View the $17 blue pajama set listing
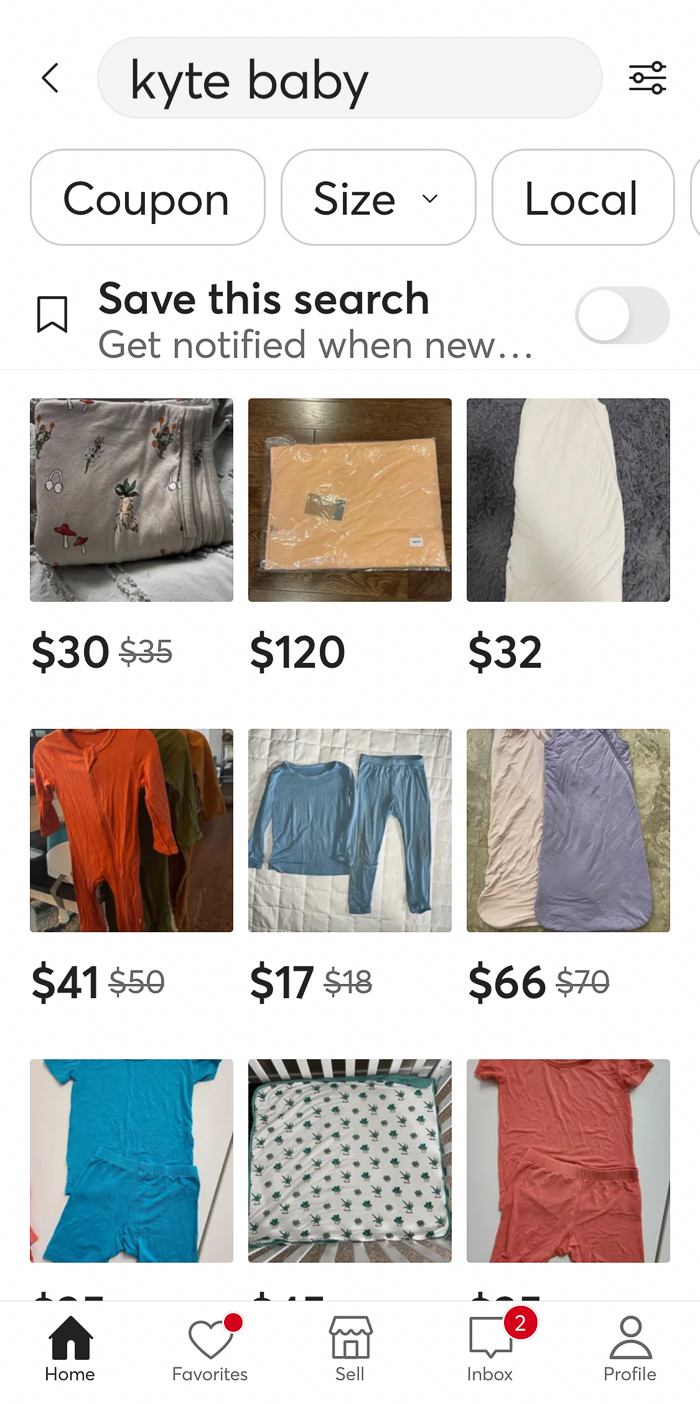The image size is (700, 1404). (350, 830)
